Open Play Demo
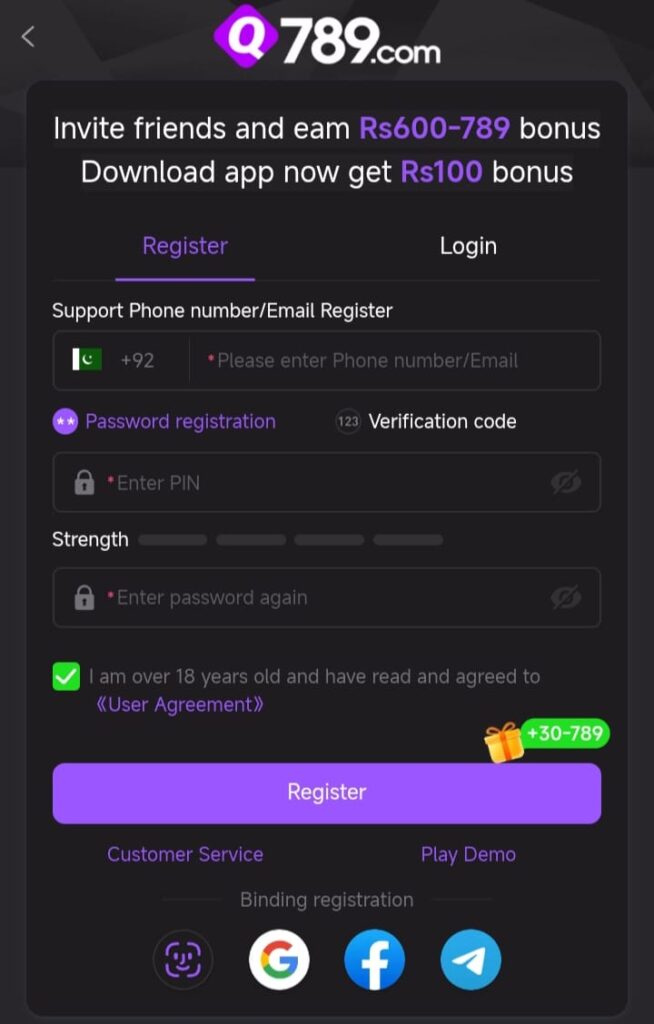The width and height of the screenshot is (654, 1024). pyautogui.click(x=468, y=855)
